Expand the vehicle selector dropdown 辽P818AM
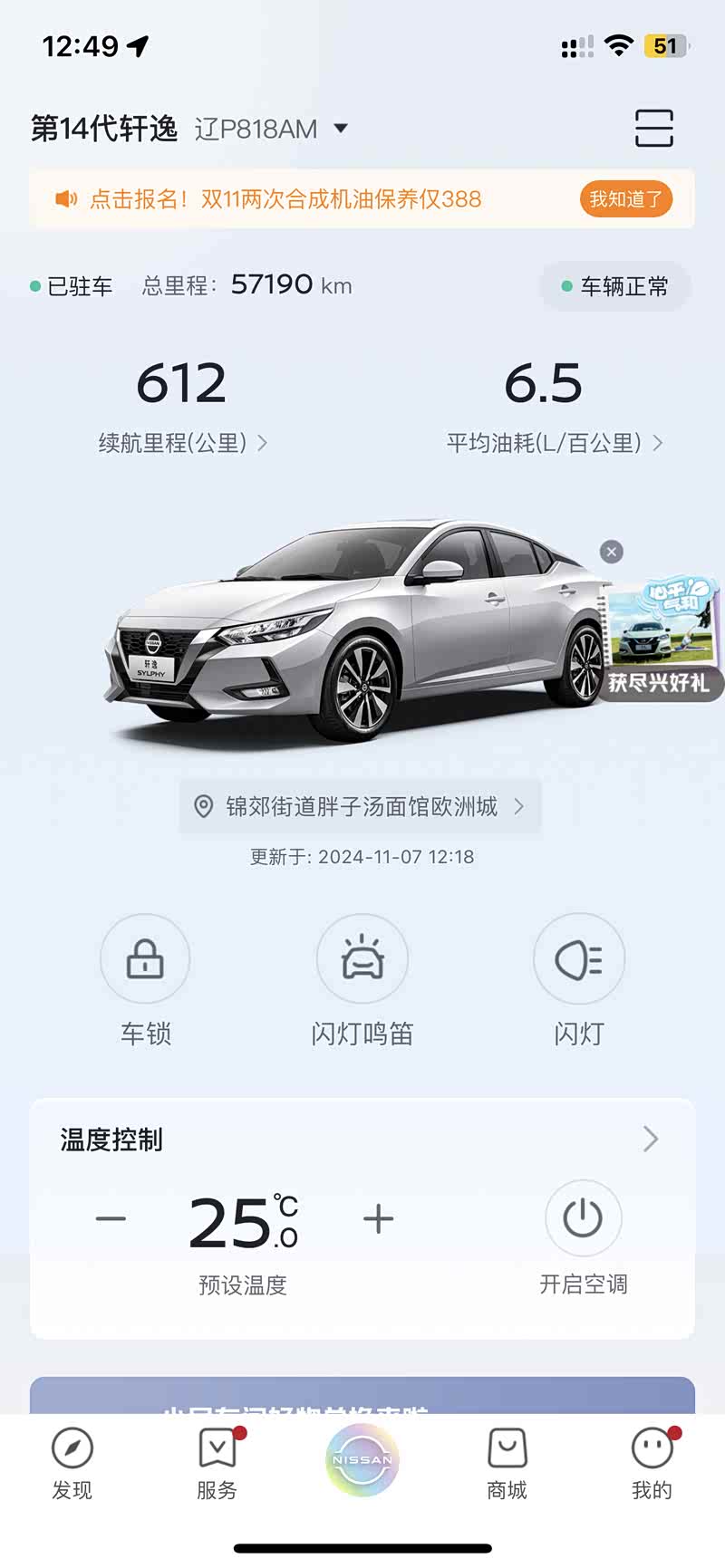This screenshot has height=1568, width=725. pyautogui.click(x=271, y=129)
